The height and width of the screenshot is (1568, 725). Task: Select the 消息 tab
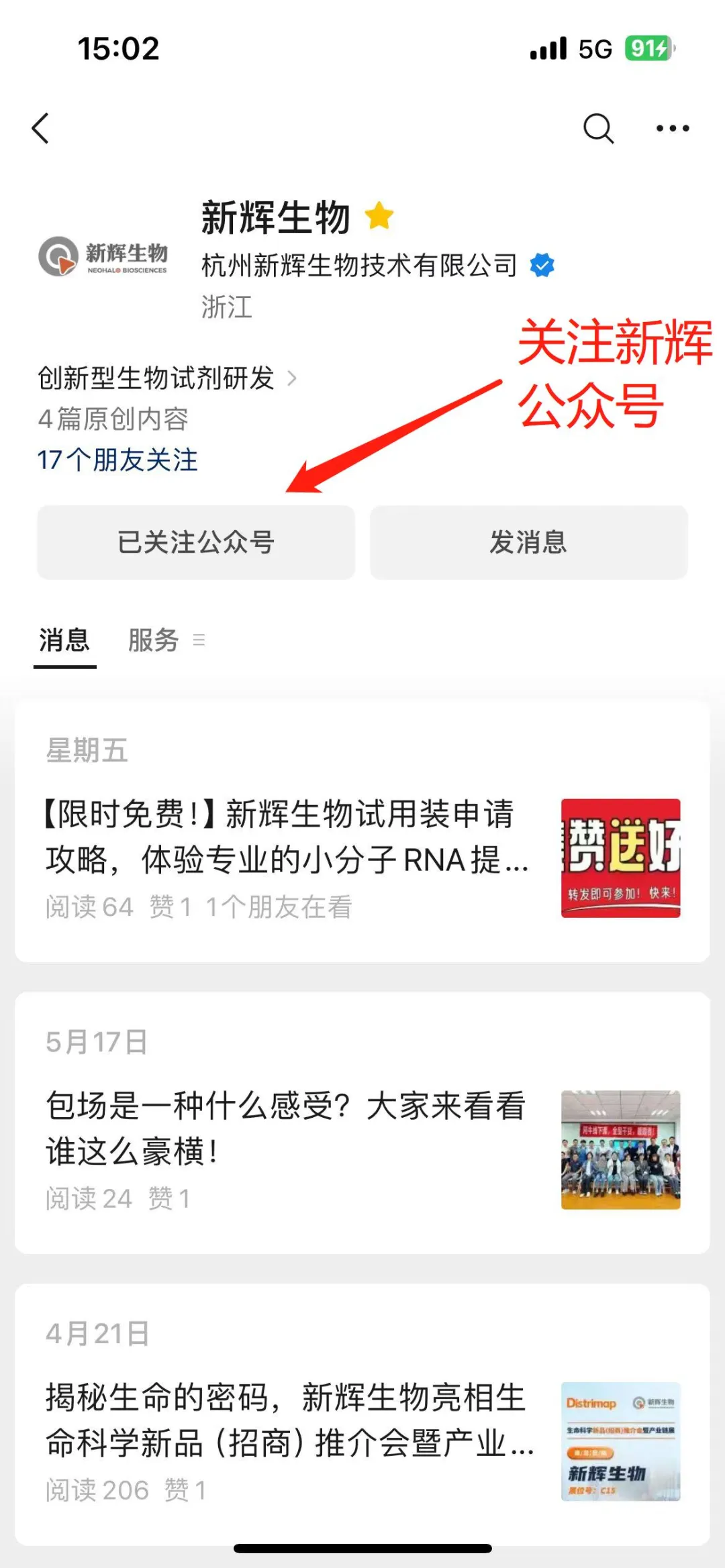point(64,640)
